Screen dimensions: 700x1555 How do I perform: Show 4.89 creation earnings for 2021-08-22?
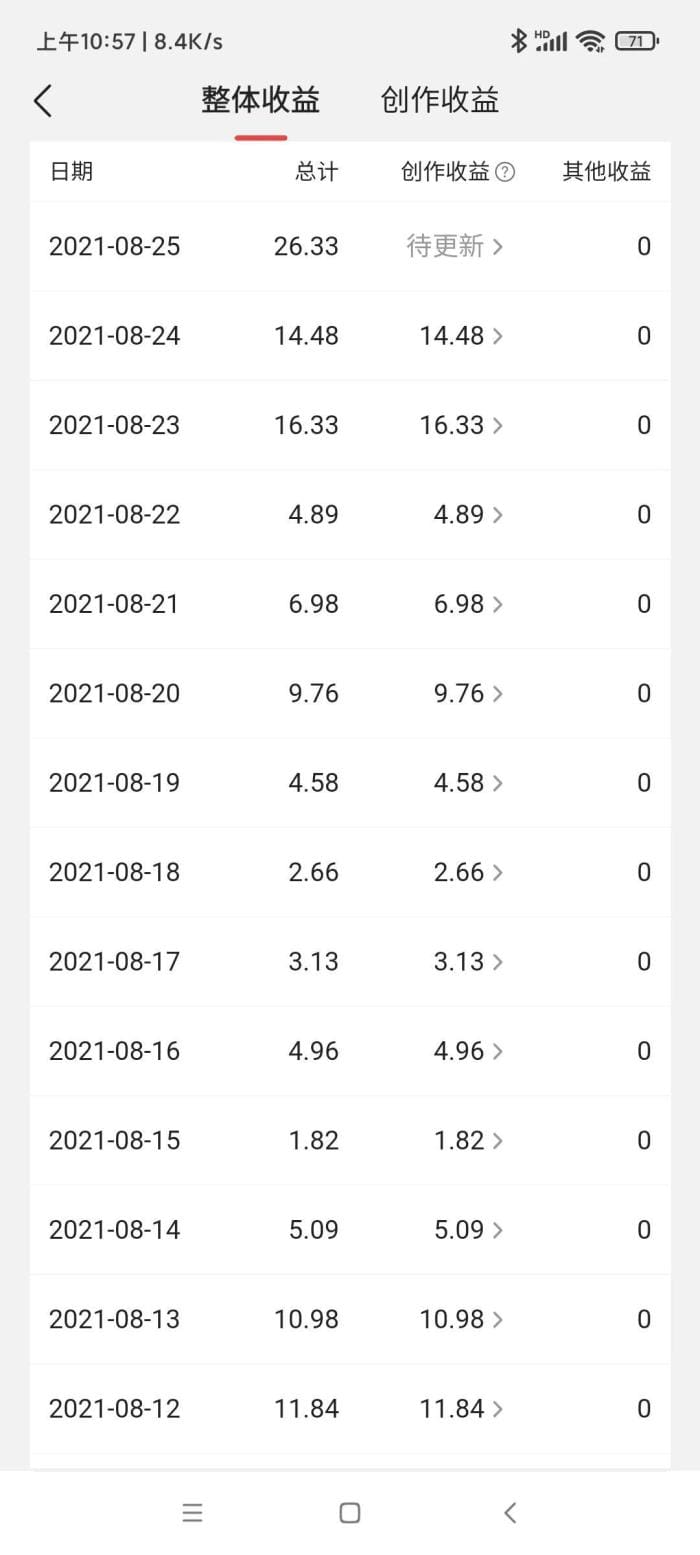coord(467,515)
